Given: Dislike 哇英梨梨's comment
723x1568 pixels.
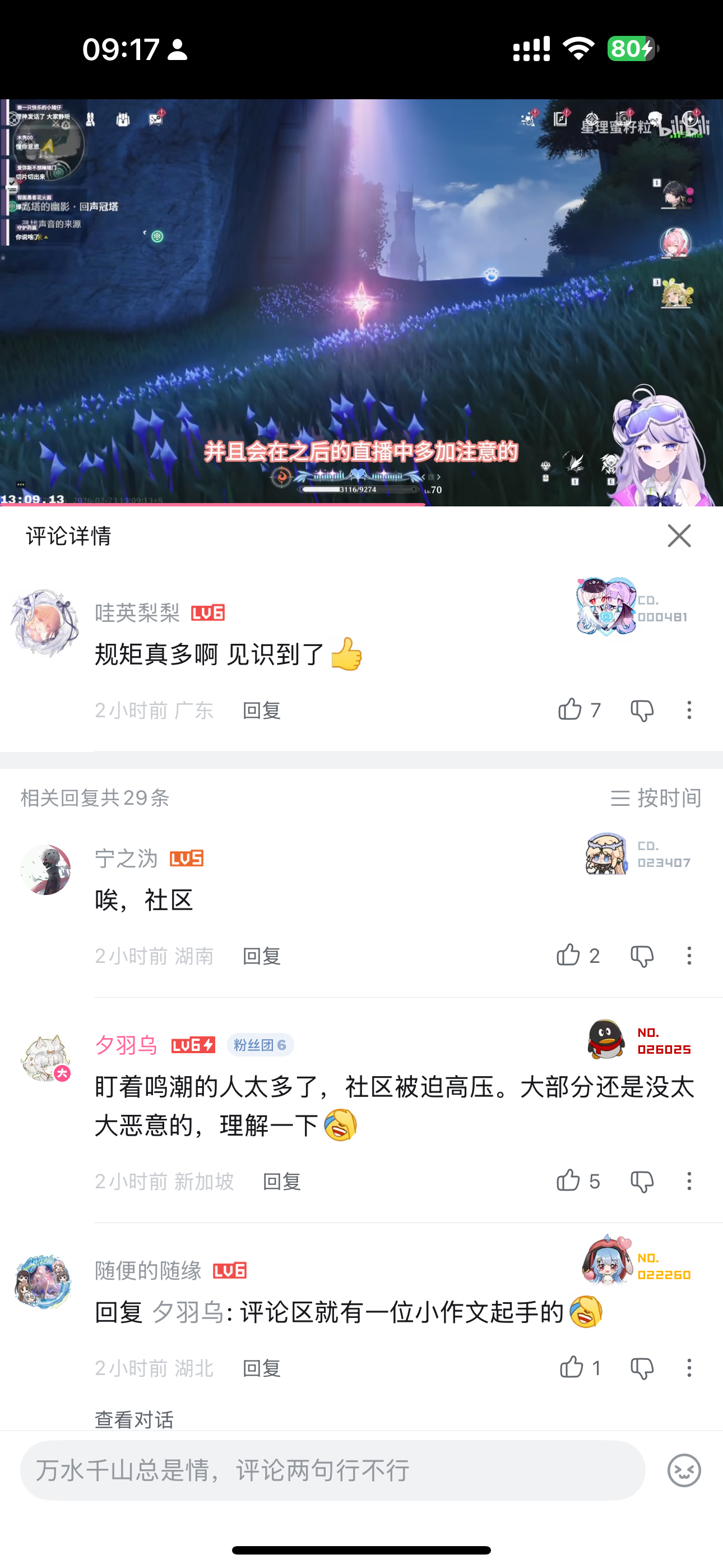Looking at the screenshot, I should pos(641,710).
